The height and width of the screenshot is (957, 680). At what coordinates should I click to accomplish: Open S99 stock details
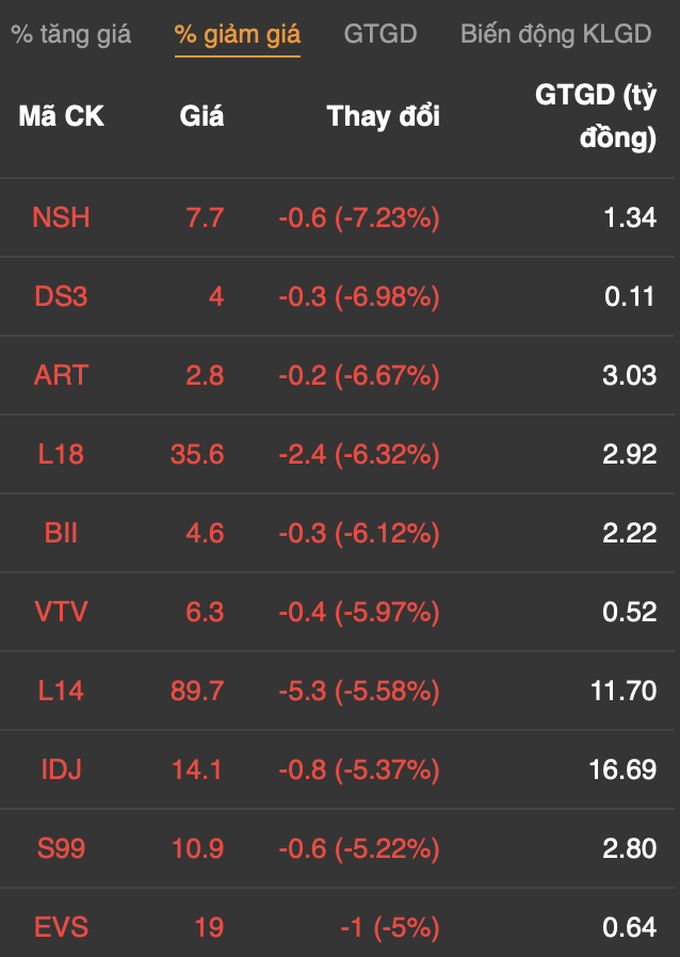click(x=61, y=849)
